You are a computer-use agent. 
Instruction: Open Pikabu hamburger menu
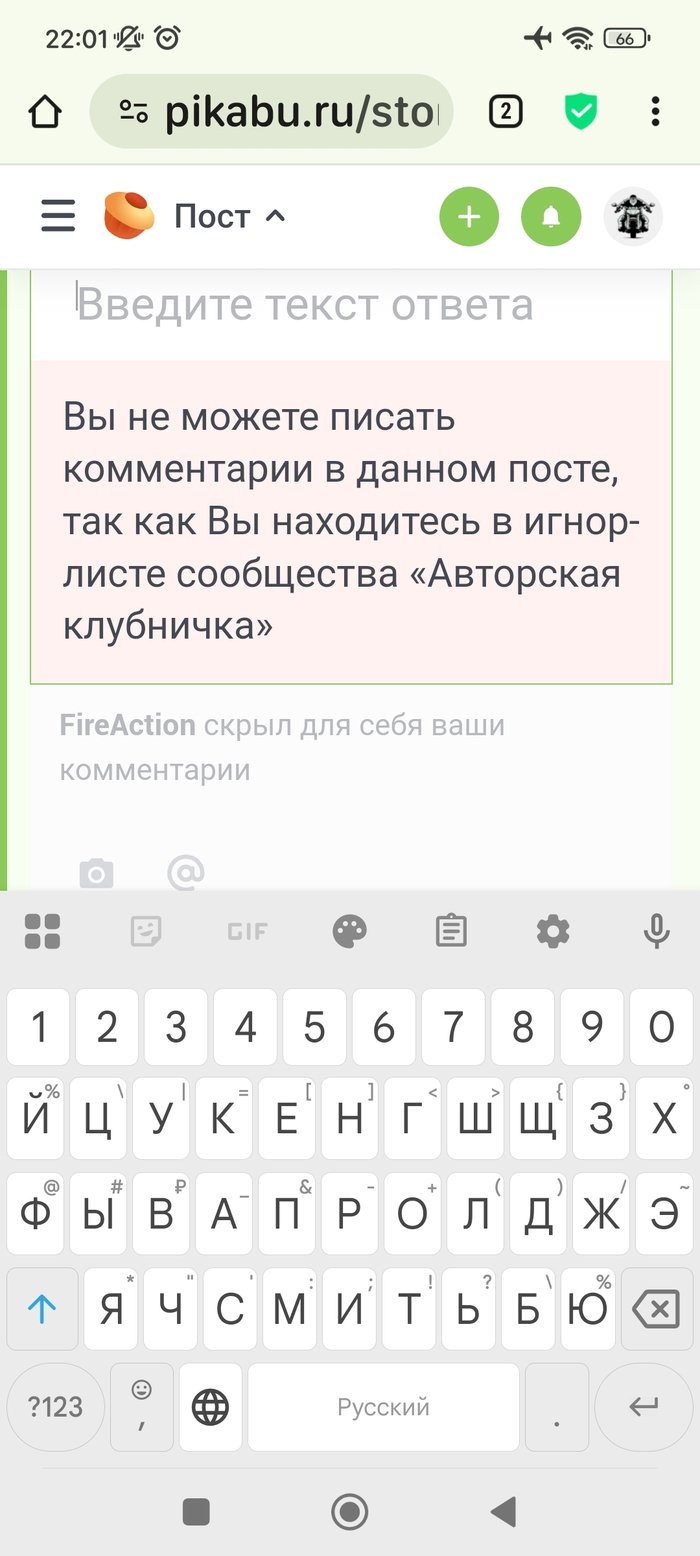tap(58, 216)
